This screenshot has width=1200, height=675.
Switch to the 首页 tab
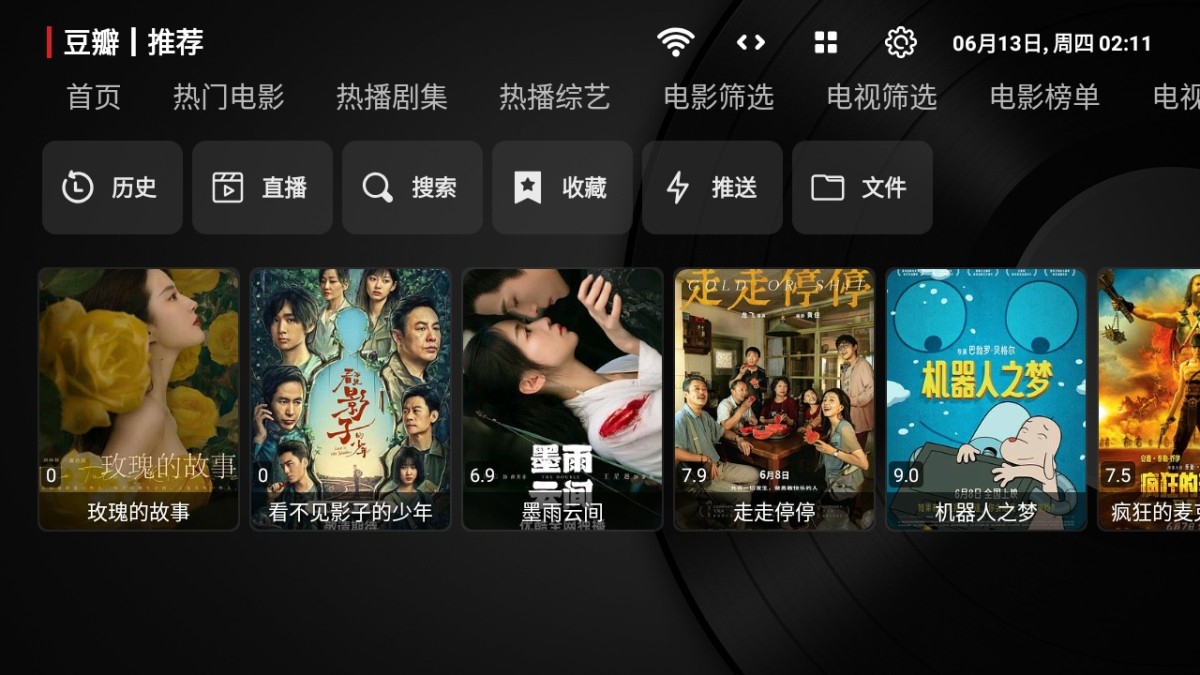click(x=93, y=97)
